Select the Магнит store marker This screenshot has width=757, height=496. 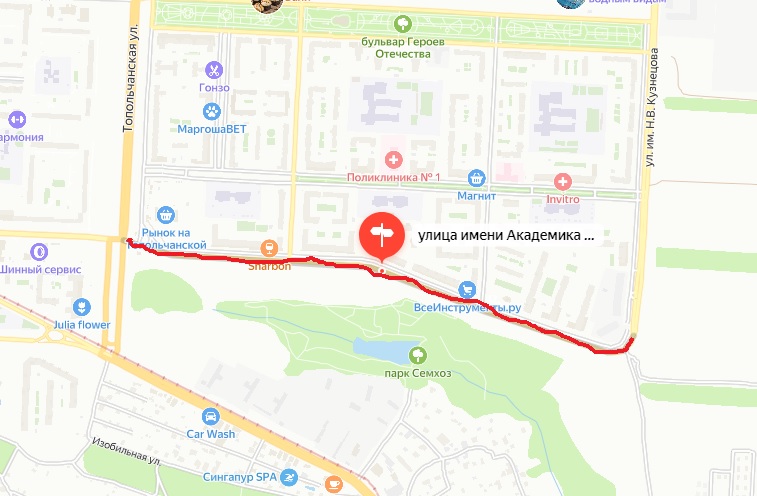[477, 178]
